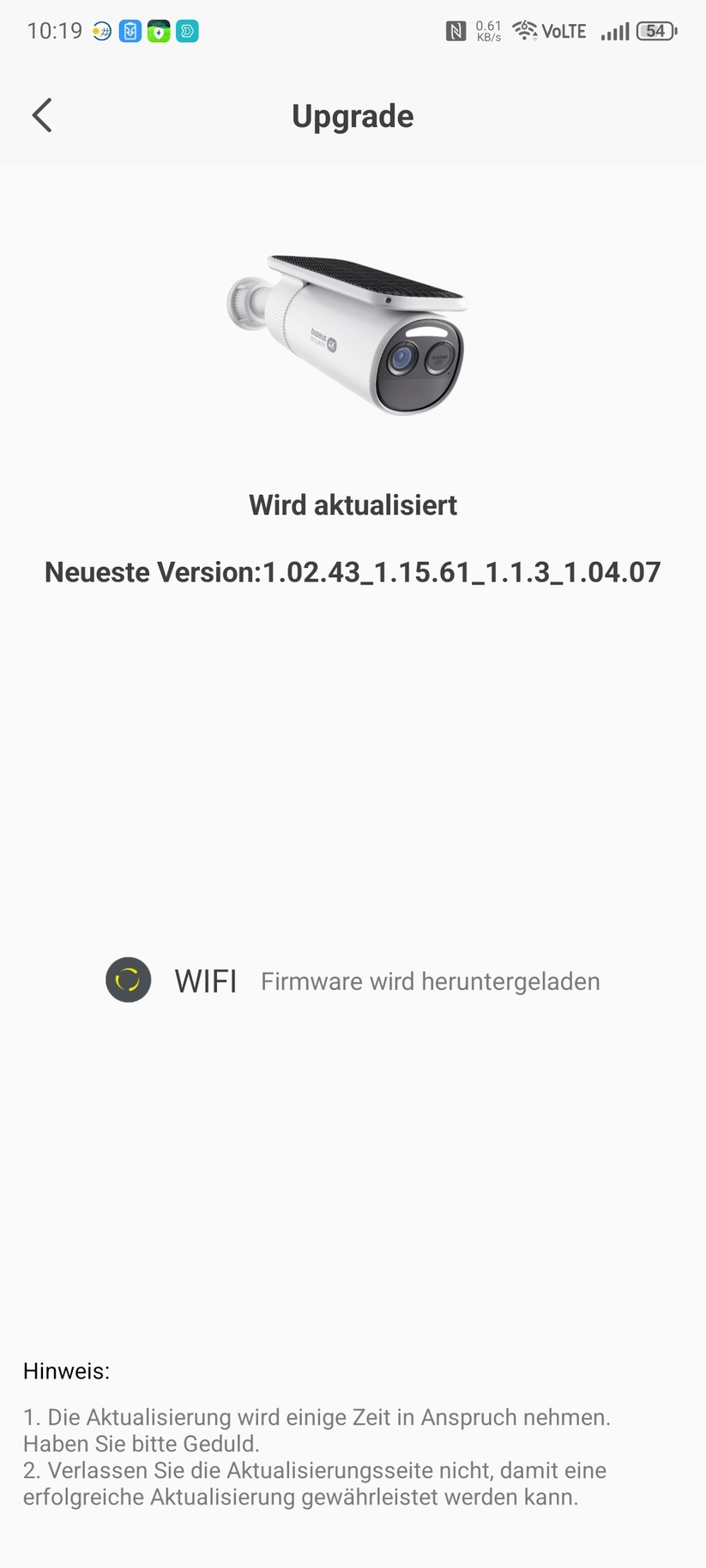Select the Neueste Version text line
Viewport: 706px width, 1568px height.
tap(353, 571)
